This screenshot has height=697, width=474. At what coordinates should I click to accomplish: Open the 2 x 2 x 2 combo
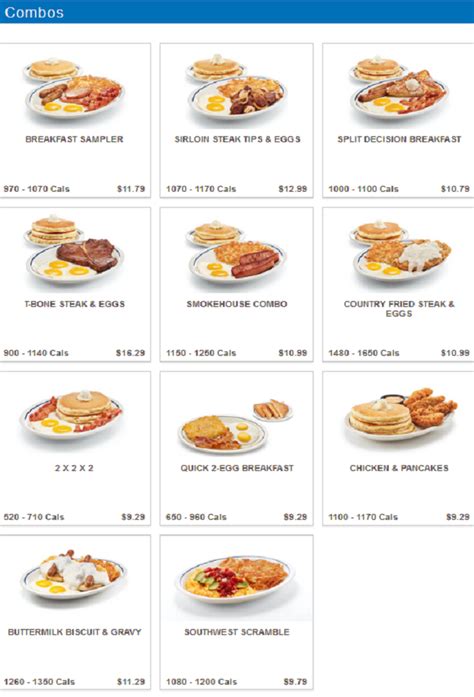coord(75,449)
